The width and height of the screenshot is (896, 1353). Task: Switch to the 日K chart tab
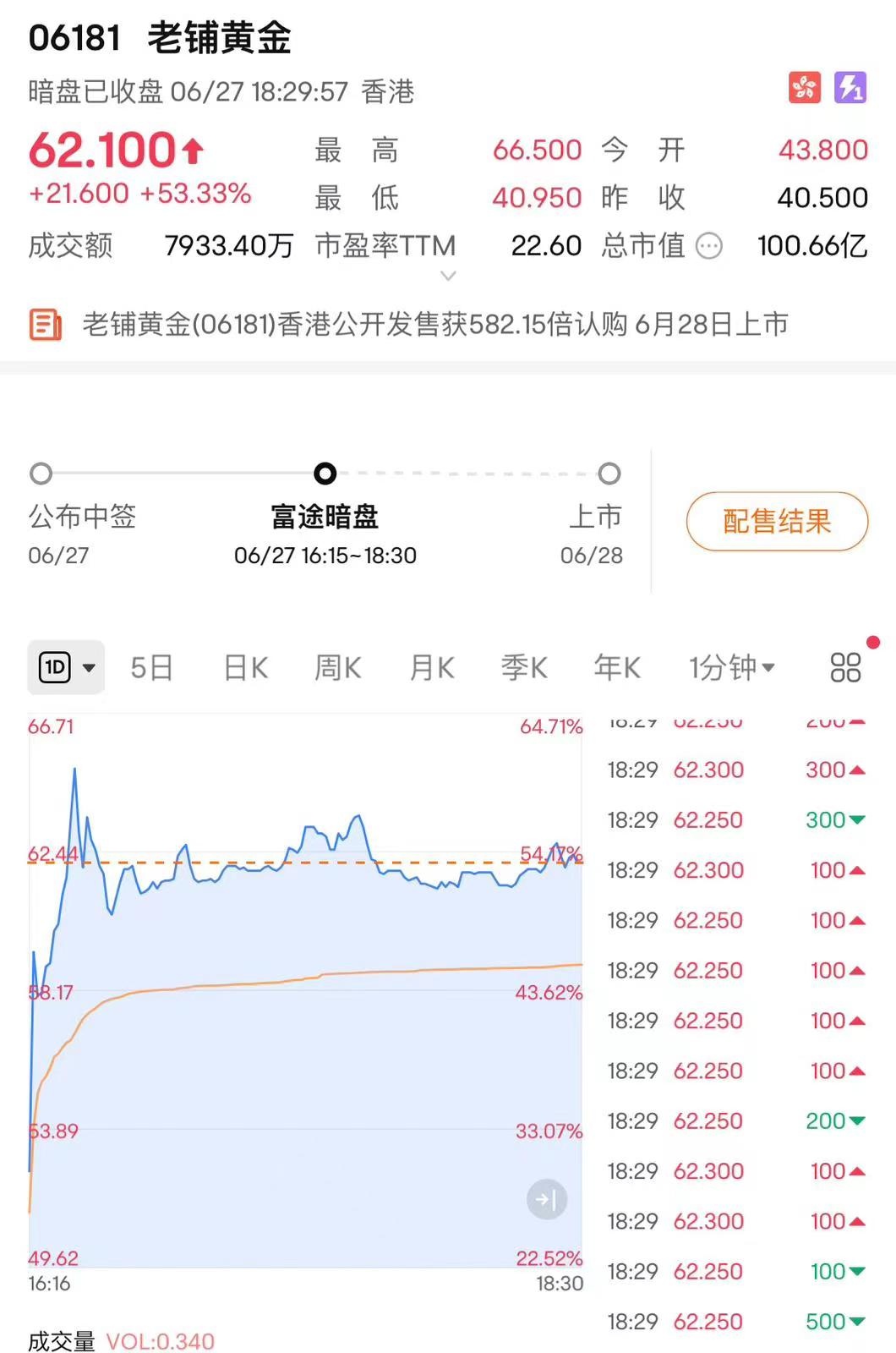pyautogui.click(x=246, y=667)
